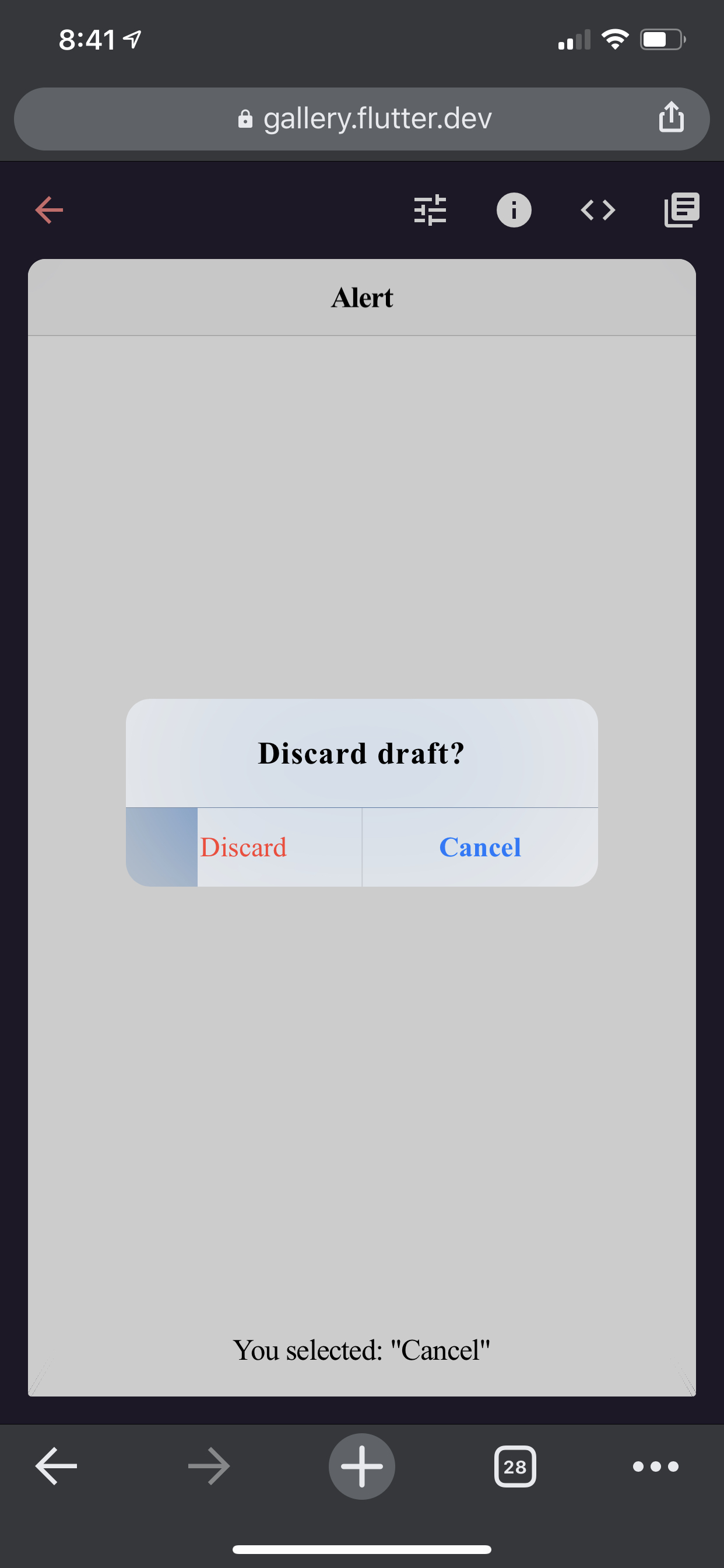Tap the Discard draft? dialog title

point(361,754)
